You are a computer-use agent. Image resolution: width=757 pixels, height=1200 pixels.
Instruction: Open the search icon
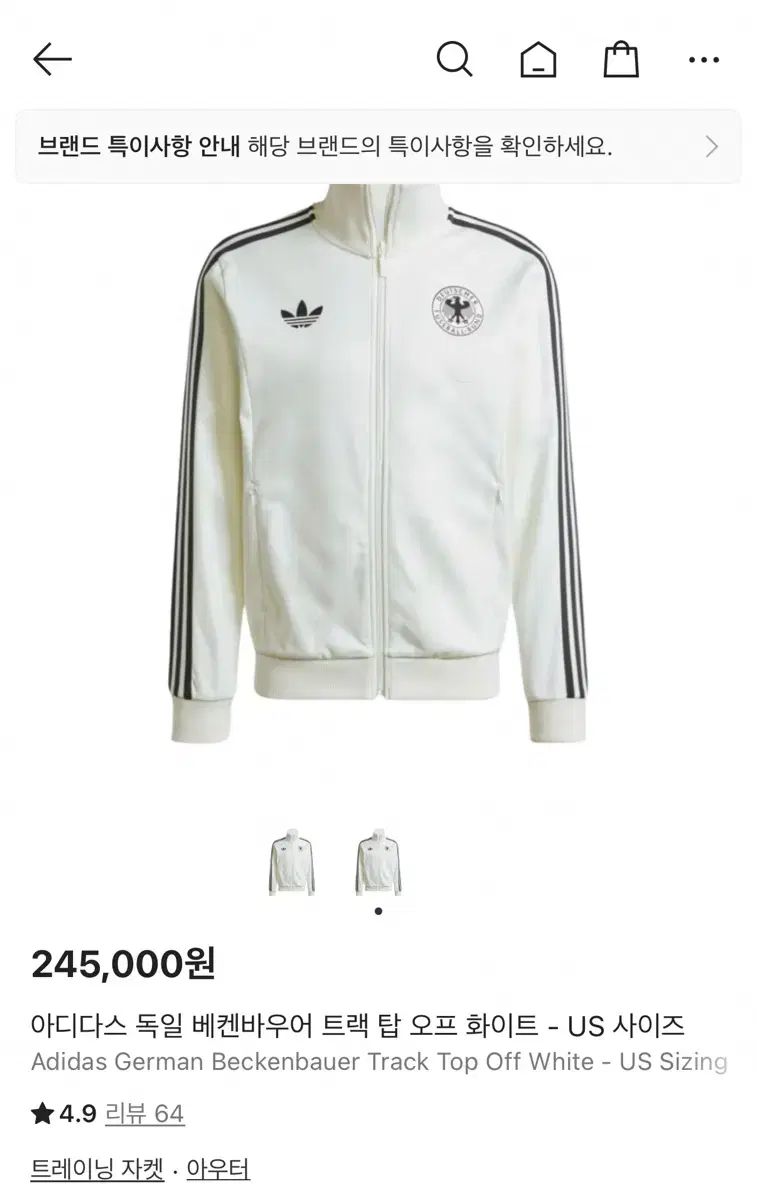click(454, 60)
